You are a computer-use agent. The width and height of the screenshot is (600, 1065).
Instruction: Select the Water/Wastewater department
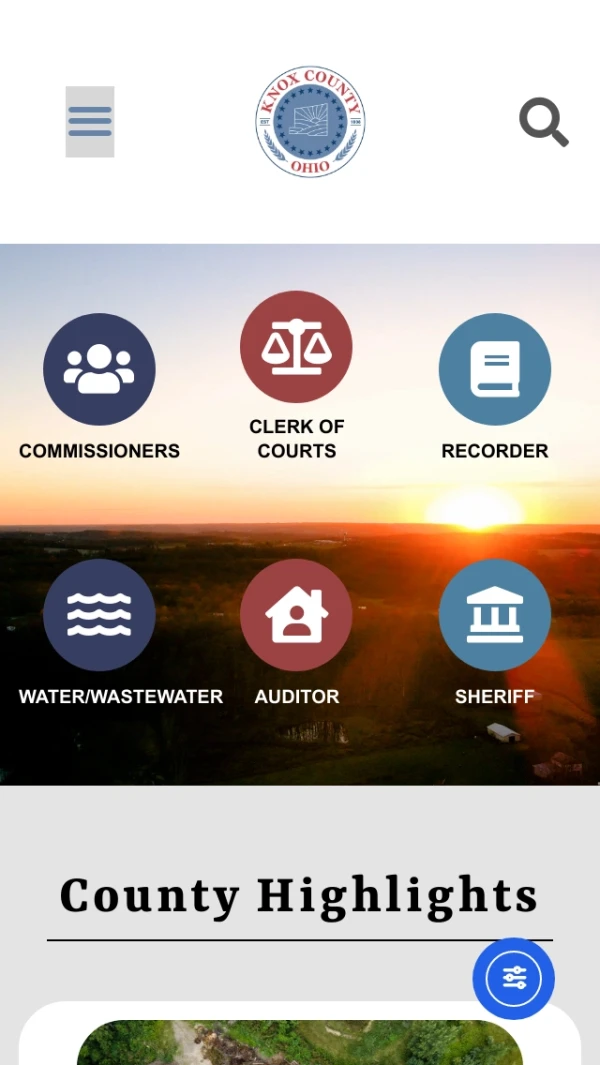point(99,615)
